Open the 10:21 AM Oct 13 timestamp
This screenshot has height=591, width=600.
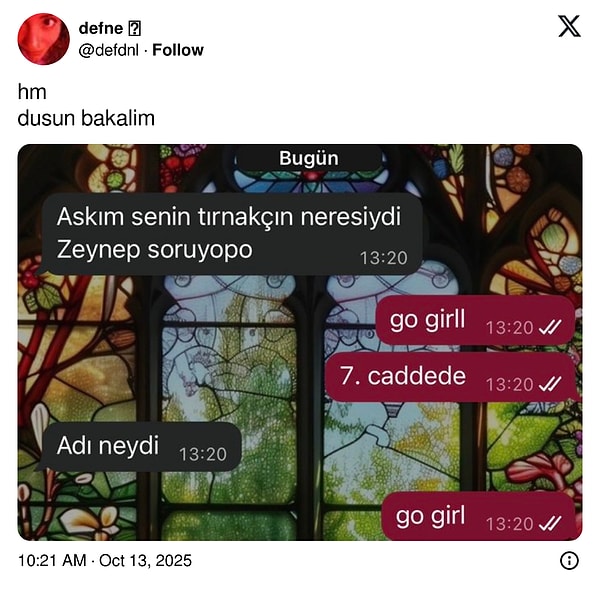click(105, 561)
